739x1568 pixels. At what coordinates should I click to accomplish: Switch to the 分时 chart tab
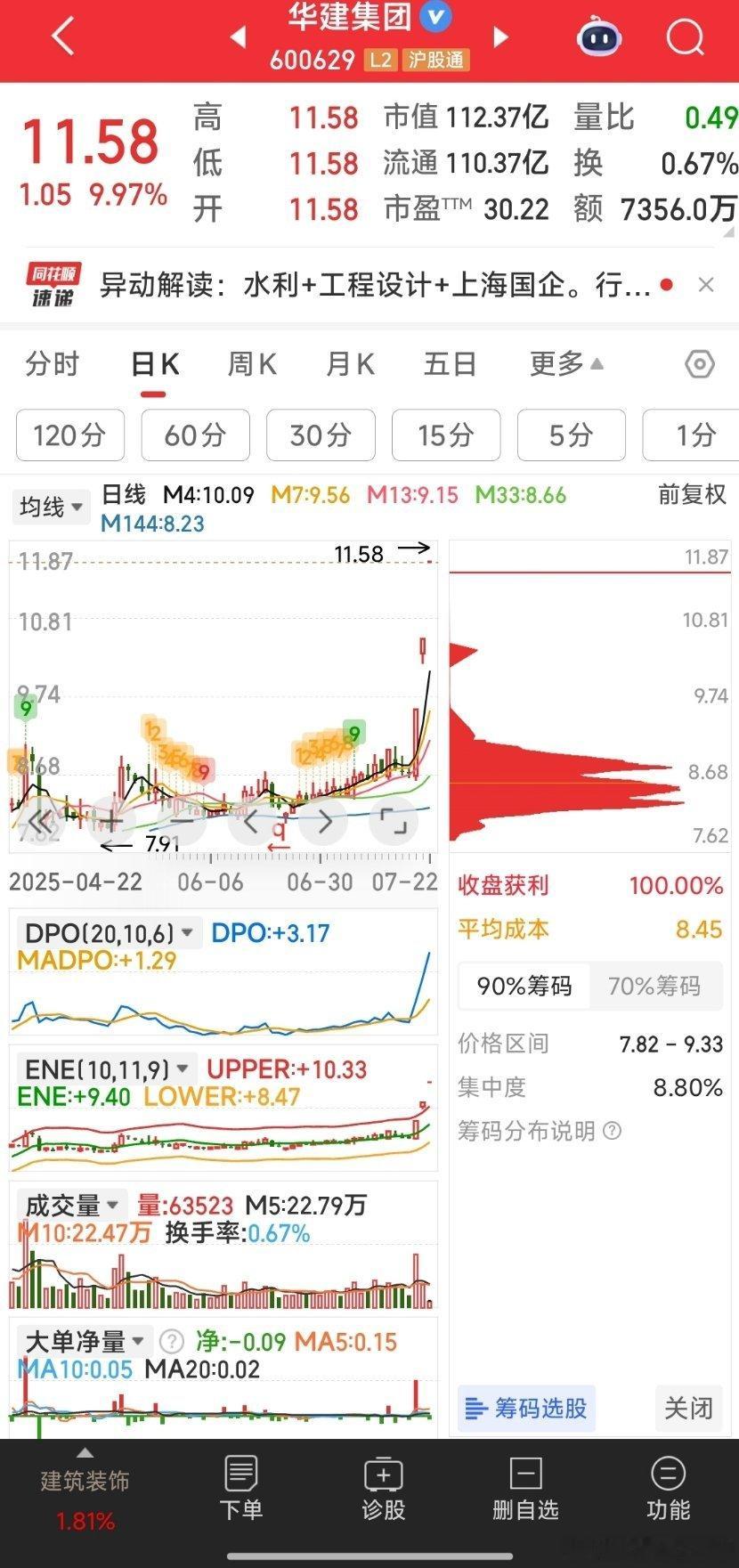click(x=53, y=364)
